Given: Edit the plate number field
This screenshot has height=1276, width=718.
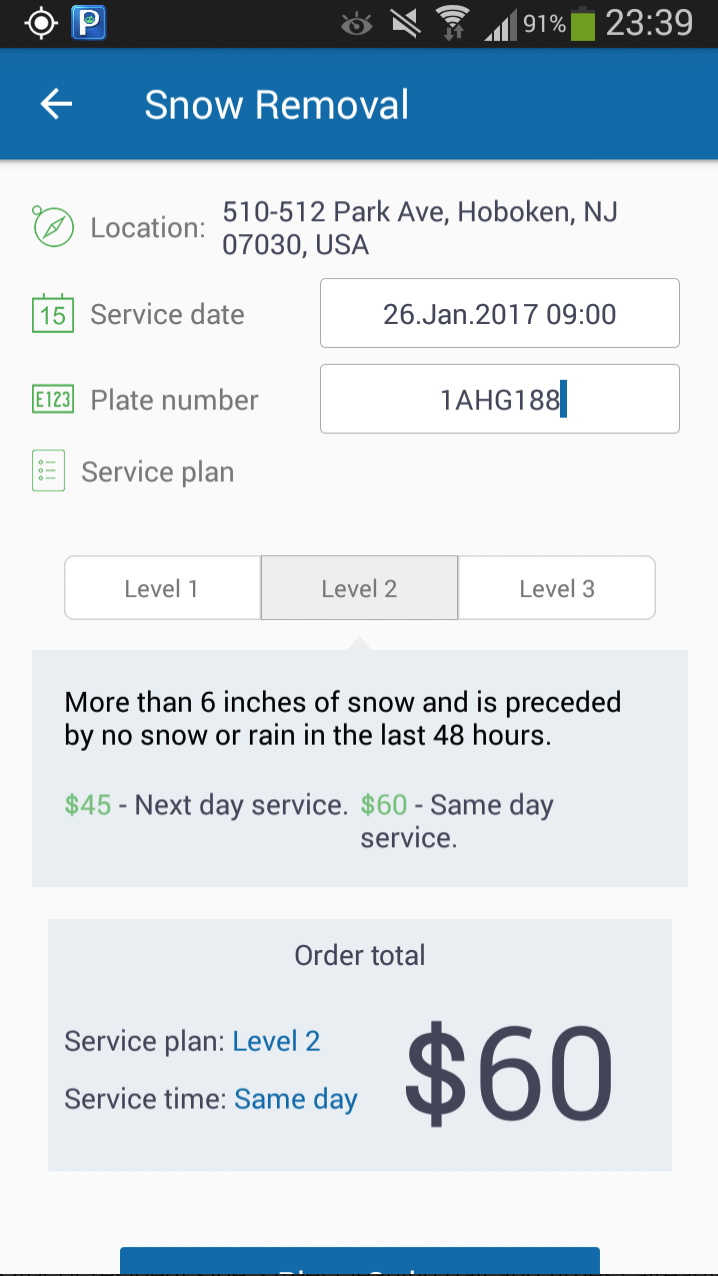Looking at the screenshot, I should point(500,399).
